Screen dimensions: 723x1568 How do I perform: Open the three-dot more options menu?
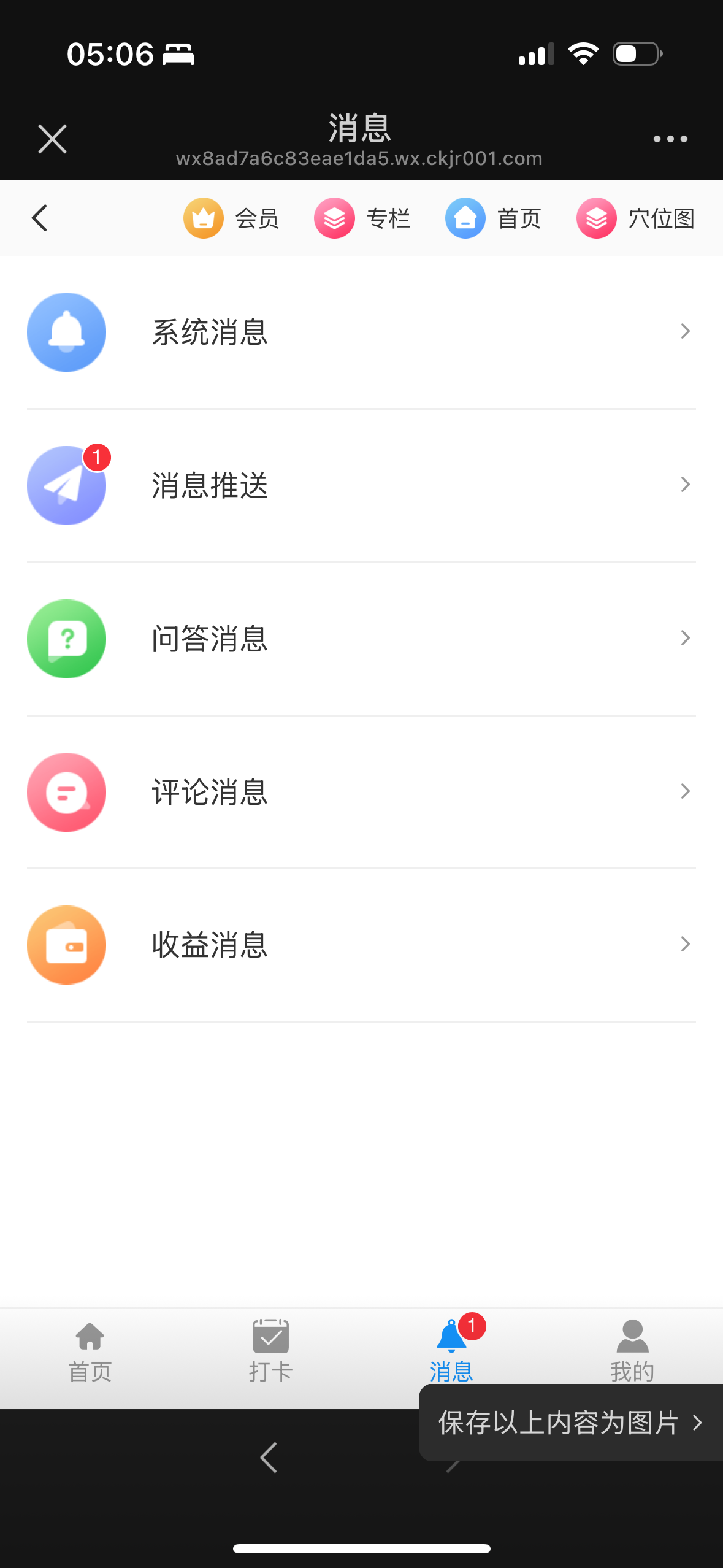click(x=670, y=139)
